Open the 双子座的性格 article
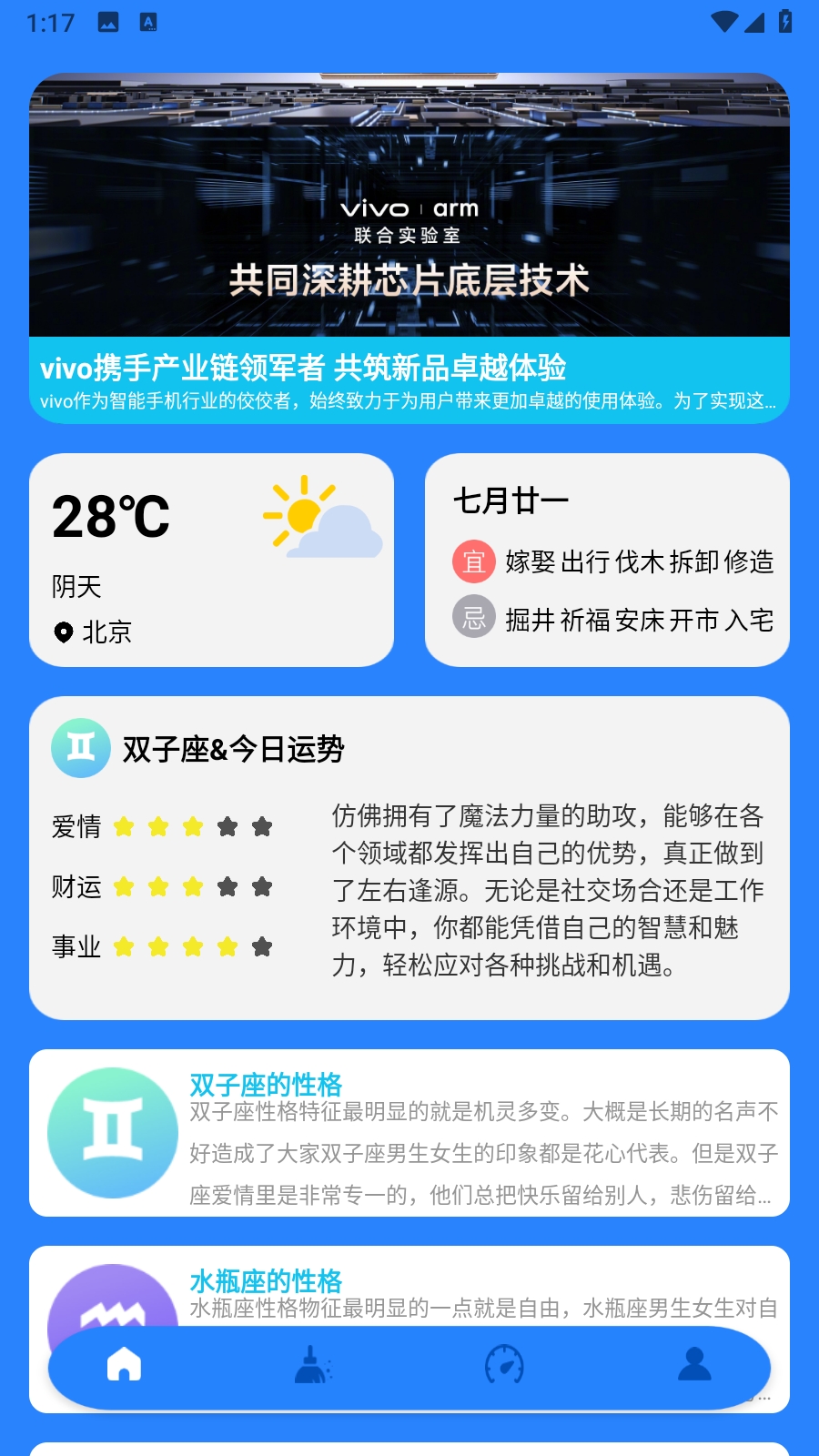The image size is (819, 1456). pos(409,1133)
